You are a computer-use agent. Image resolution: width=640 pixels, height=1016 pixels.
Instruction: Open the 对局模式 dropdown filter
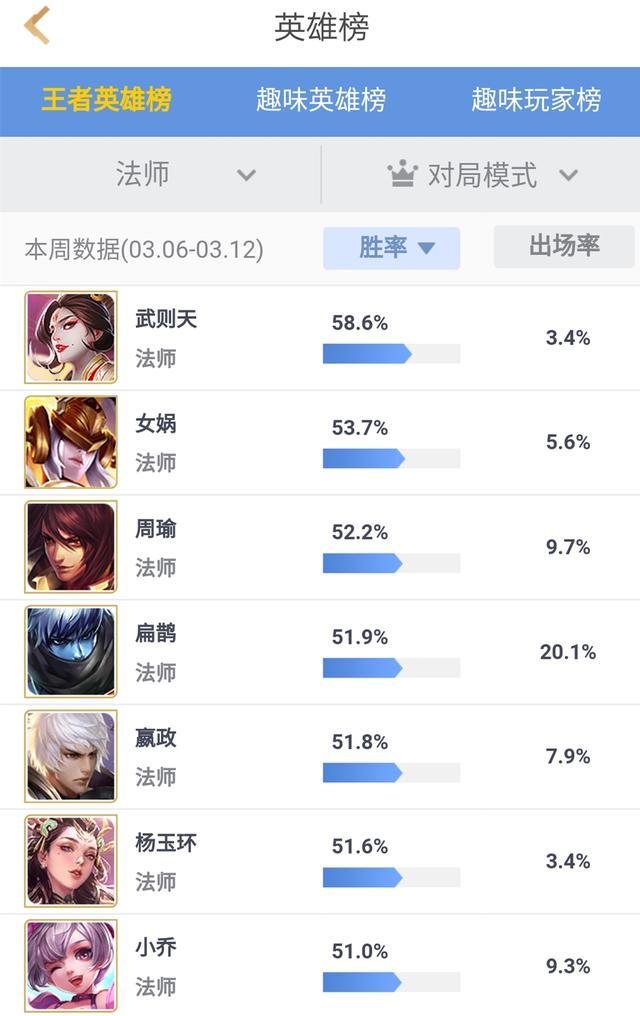(x=483, y=175)
